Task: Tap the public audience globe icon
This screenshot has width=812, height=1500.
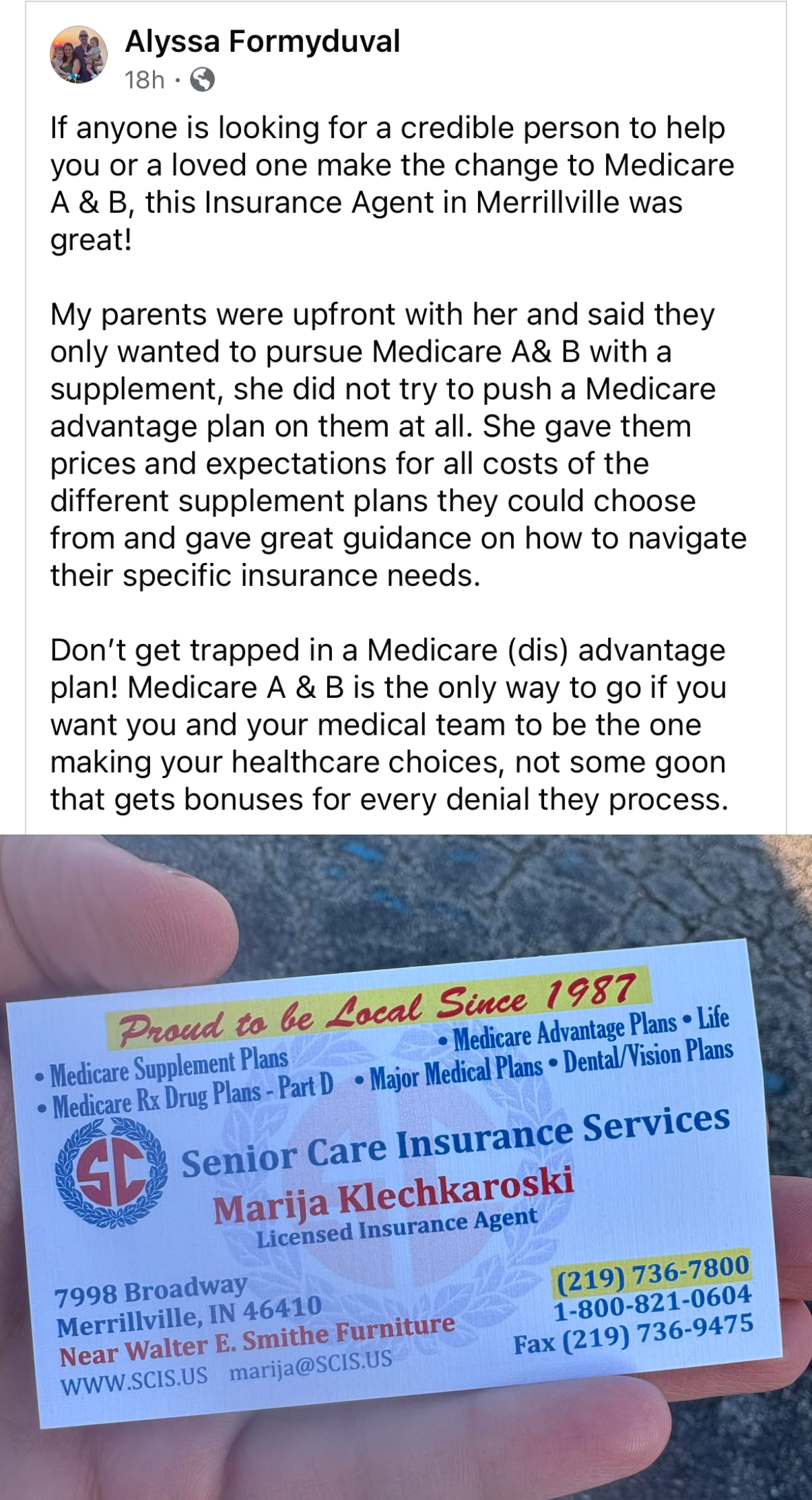Action: [202, 80]
